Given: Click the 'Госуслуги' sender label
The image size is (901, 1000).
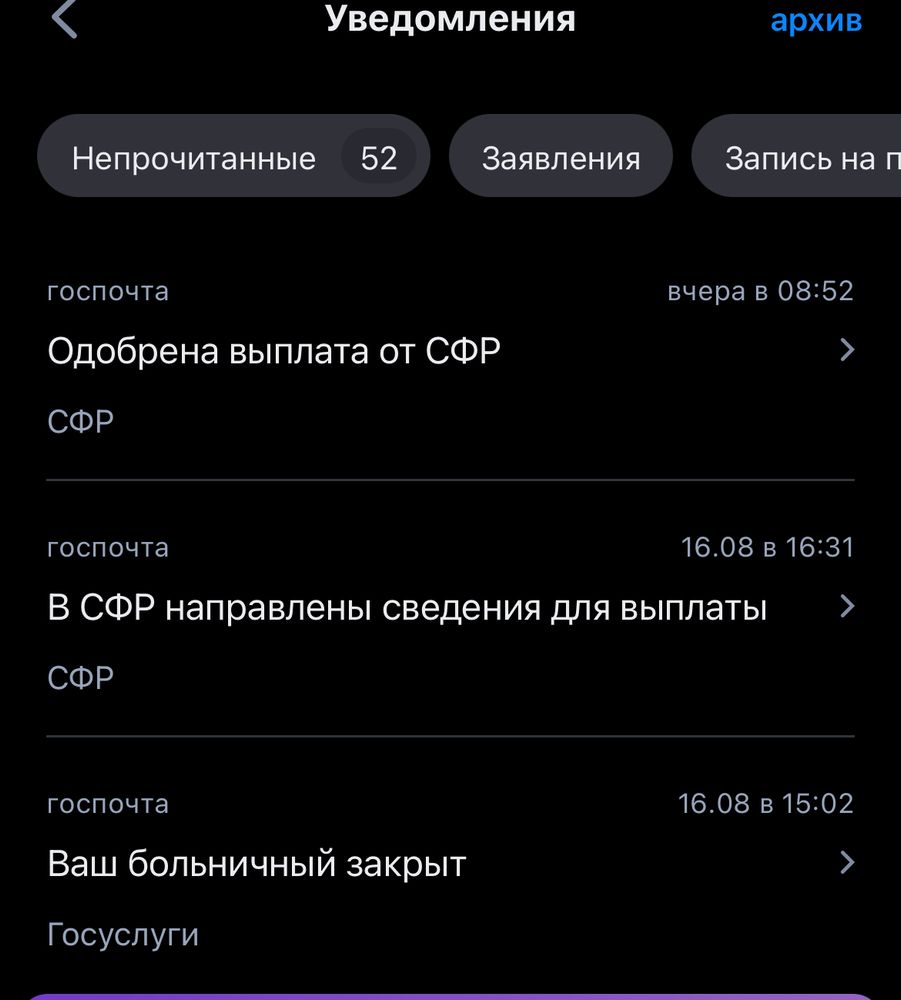Looking at the screenshot, I should tap(122, 934).
